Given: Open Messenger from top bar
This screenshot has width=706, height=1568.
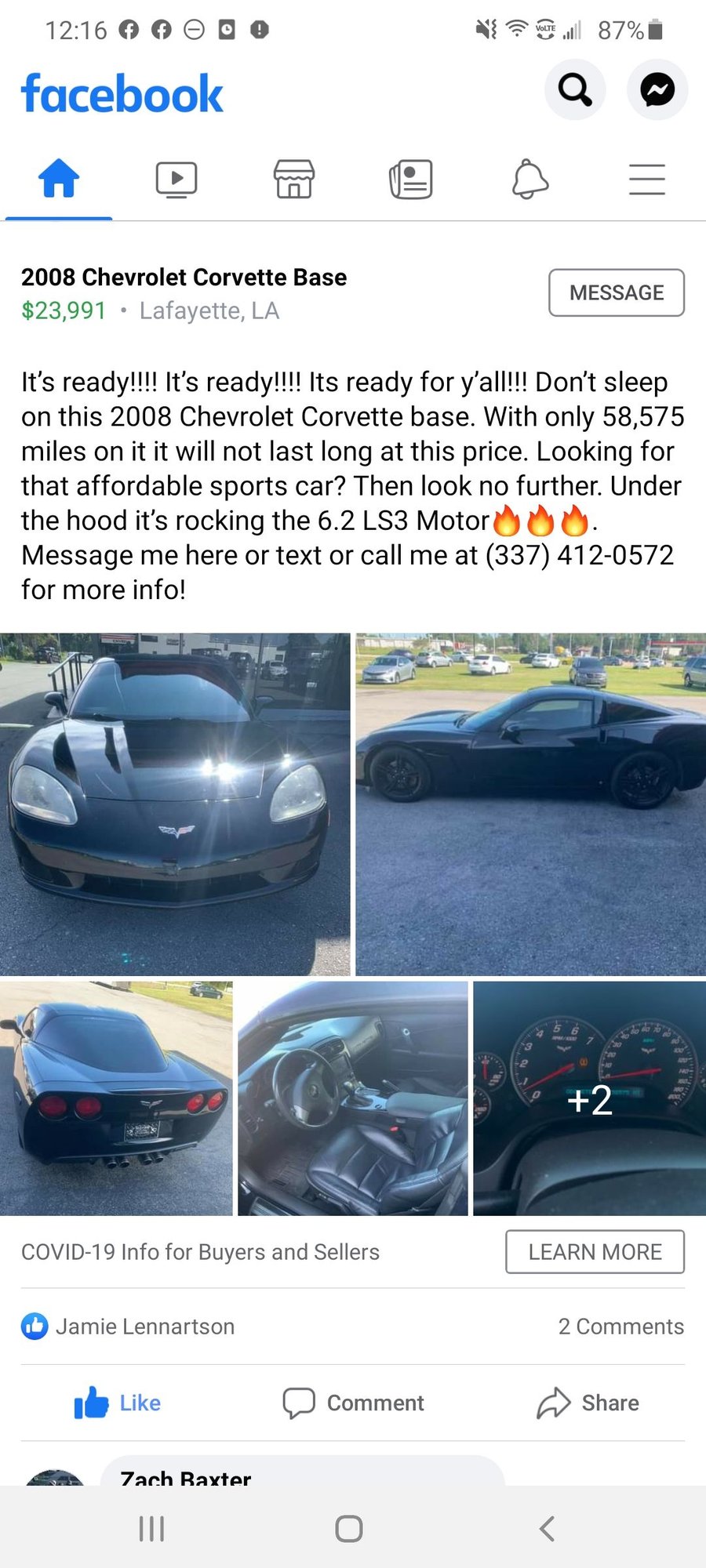Looking at the screenshot, I should tap(657, 89).
